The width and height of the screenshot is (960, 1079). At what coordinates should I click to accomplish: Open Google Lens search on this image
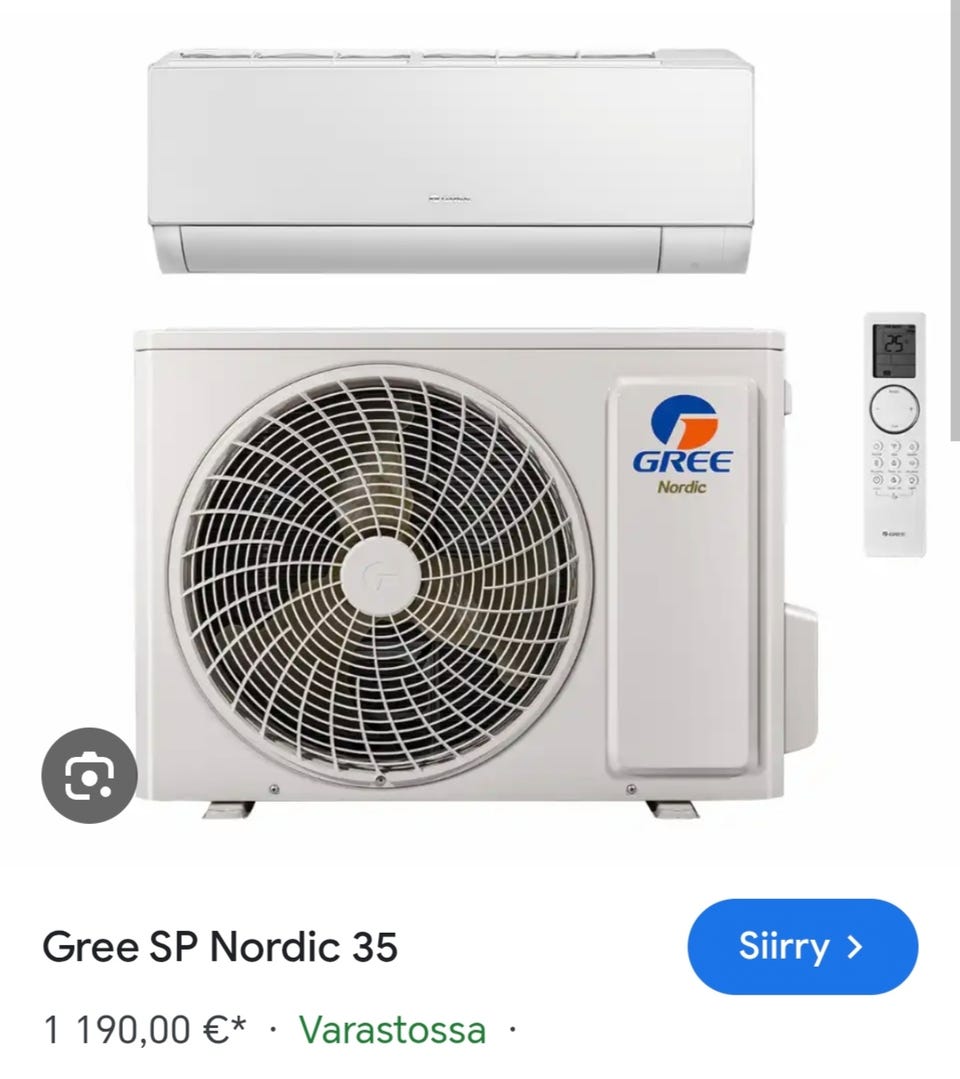[89, 775]
